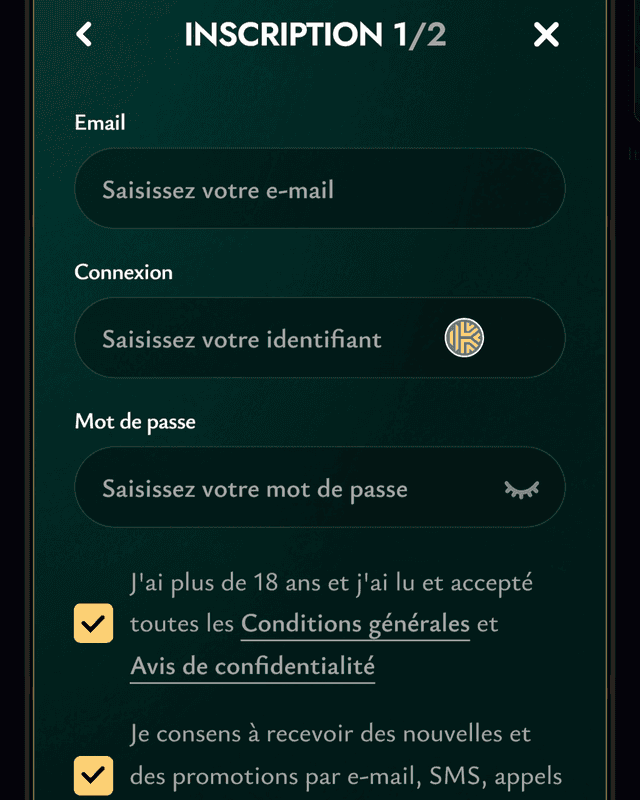Tap the identifiant field under Connexion
Viewport: 640px width, 800px height.
[260, 338]
